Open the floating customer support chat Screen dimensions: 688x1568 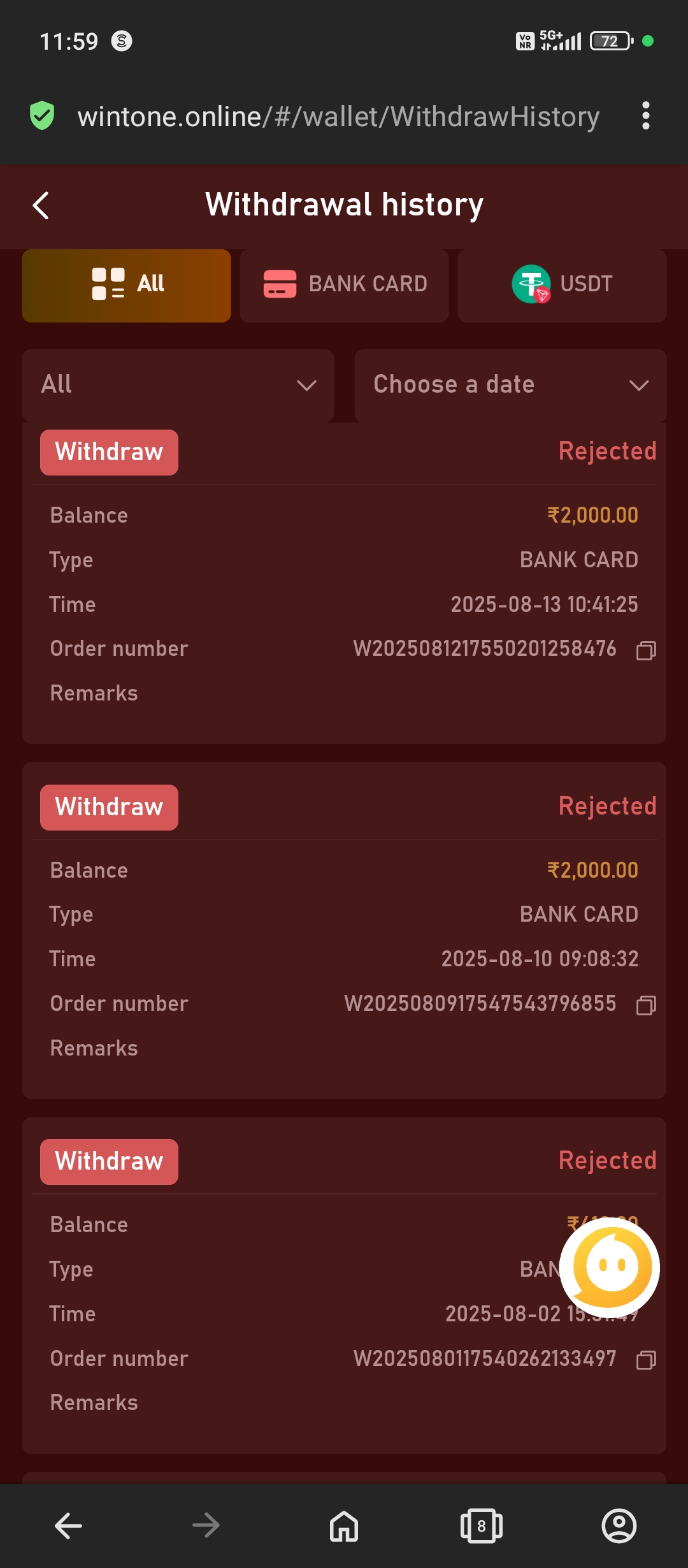point(610,1267)
